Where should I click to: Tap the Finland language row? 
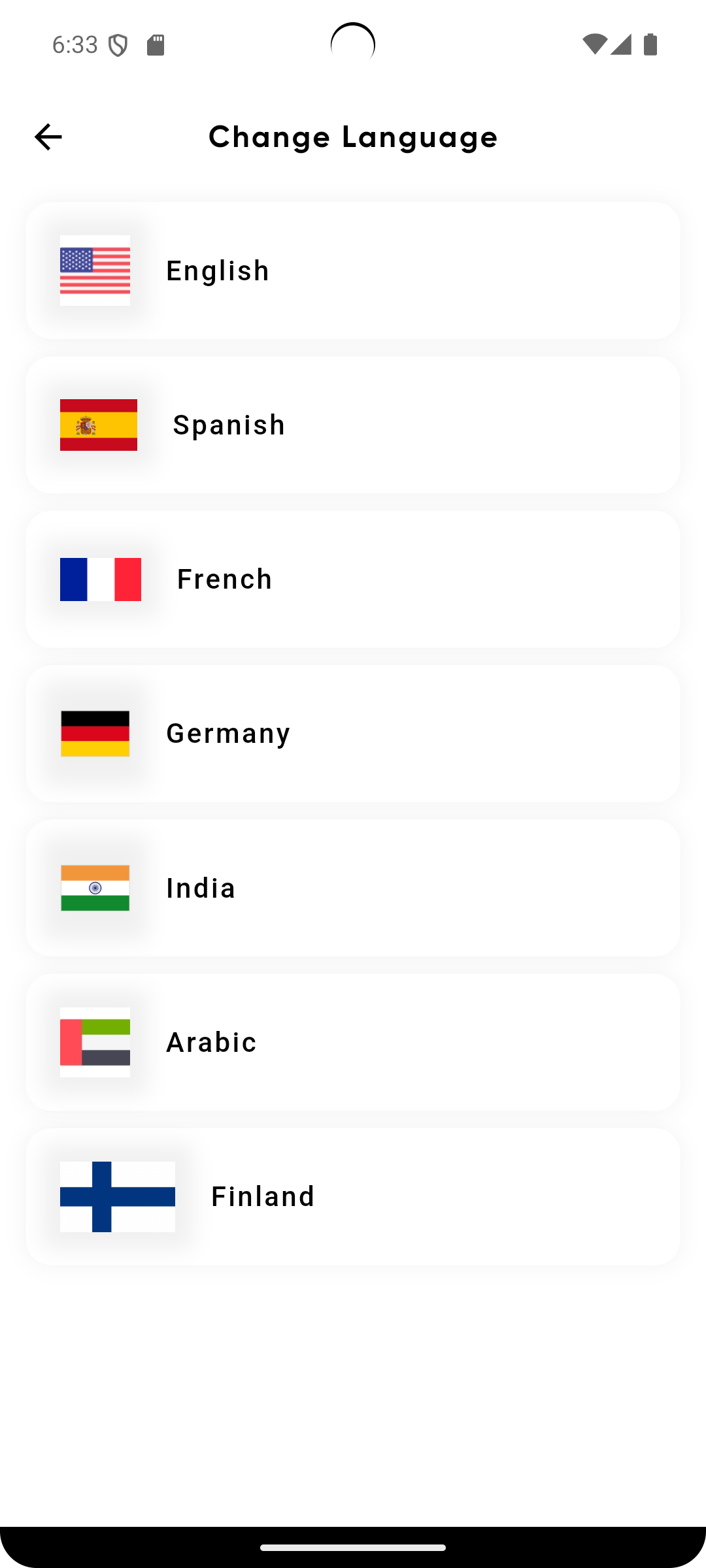(353, 1196)
